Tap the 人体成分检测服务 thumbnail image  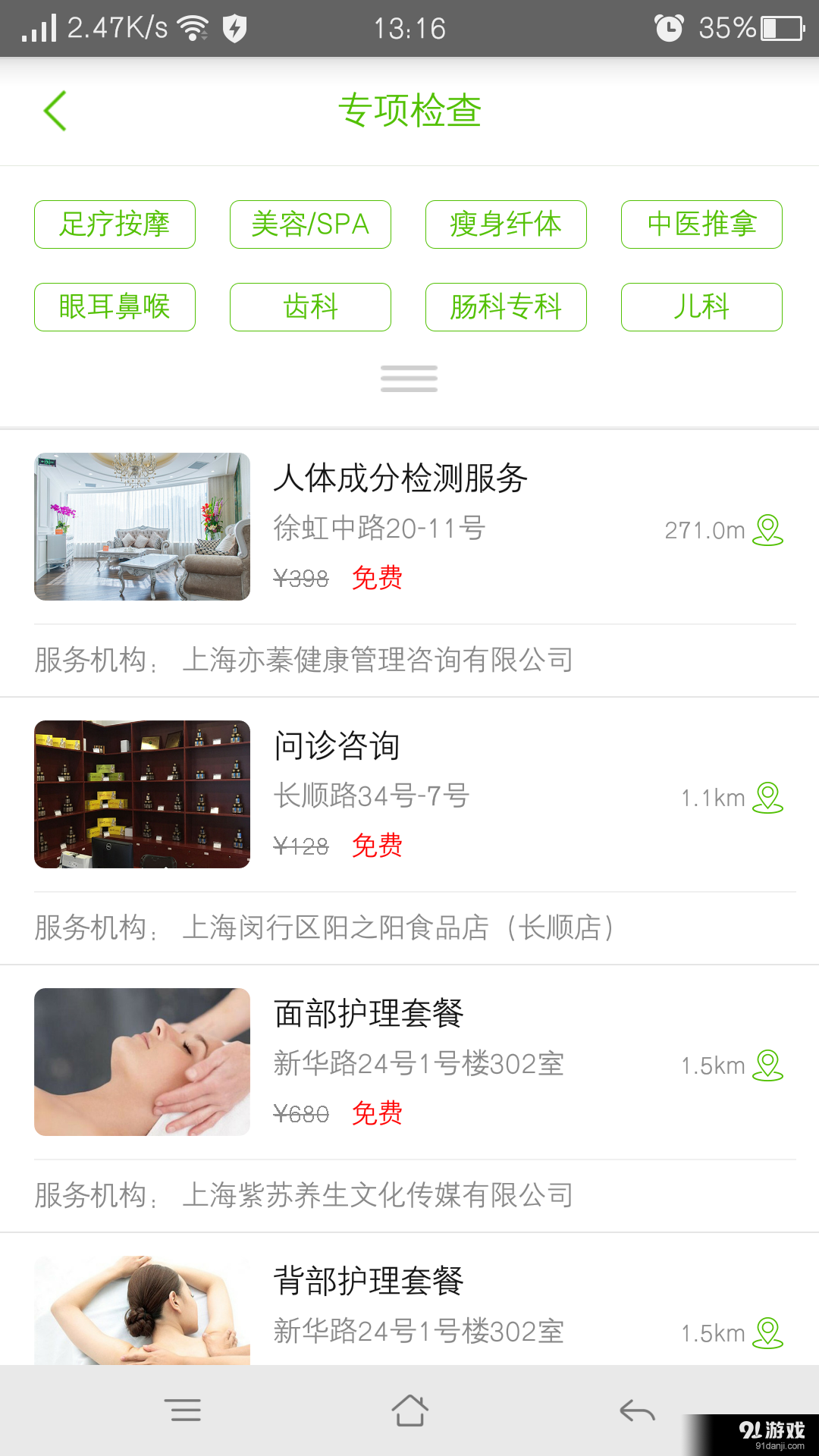click(x=142, y=526)
